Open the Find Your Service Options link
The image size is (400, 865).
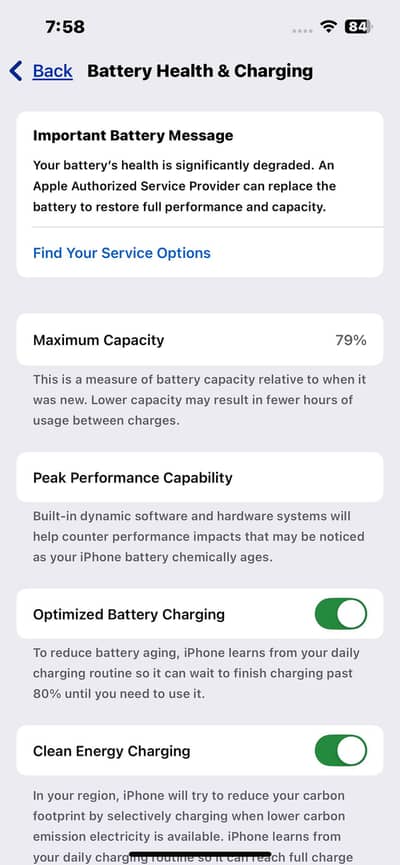click(x=122, y=253)
